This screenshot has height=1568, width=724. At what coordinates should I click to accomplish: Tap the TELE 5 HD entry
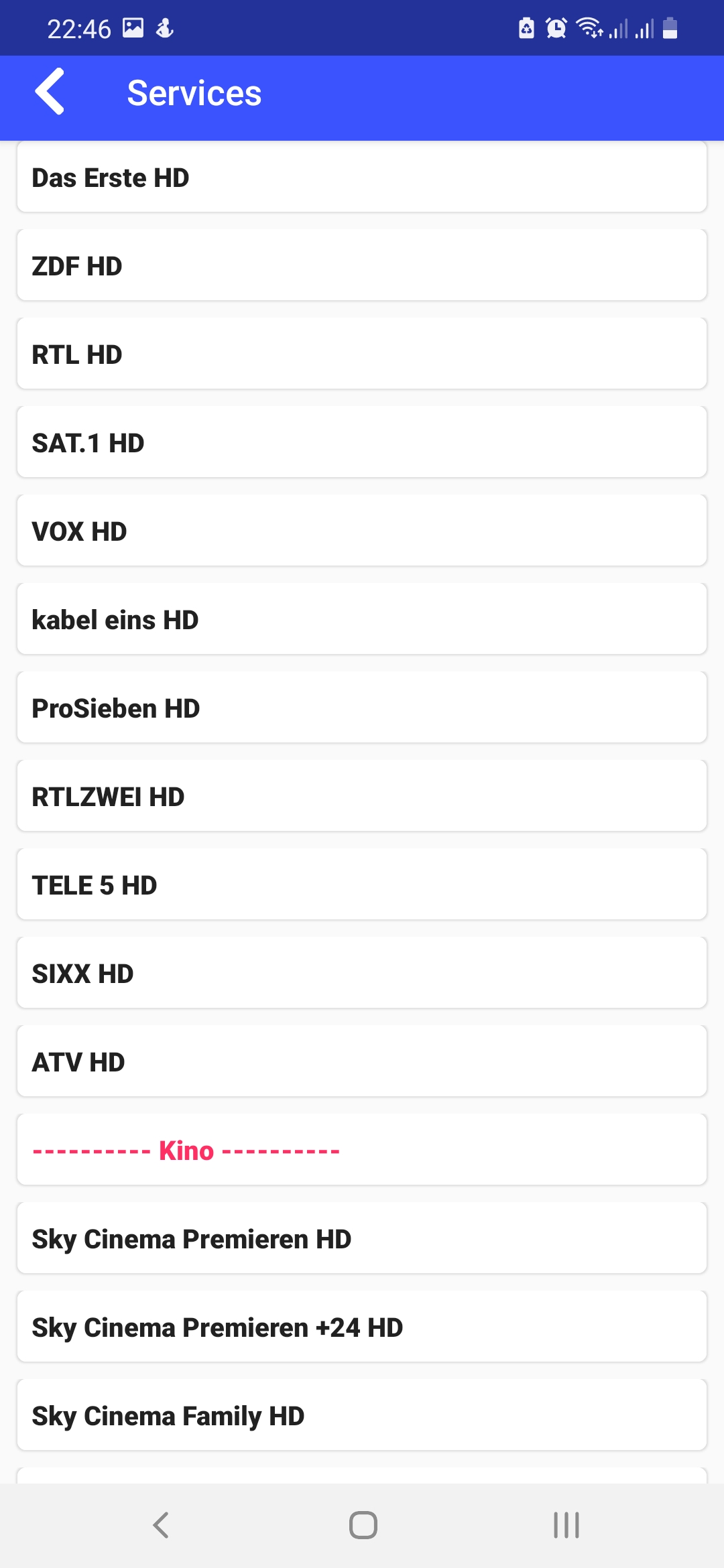pos(362,885)
